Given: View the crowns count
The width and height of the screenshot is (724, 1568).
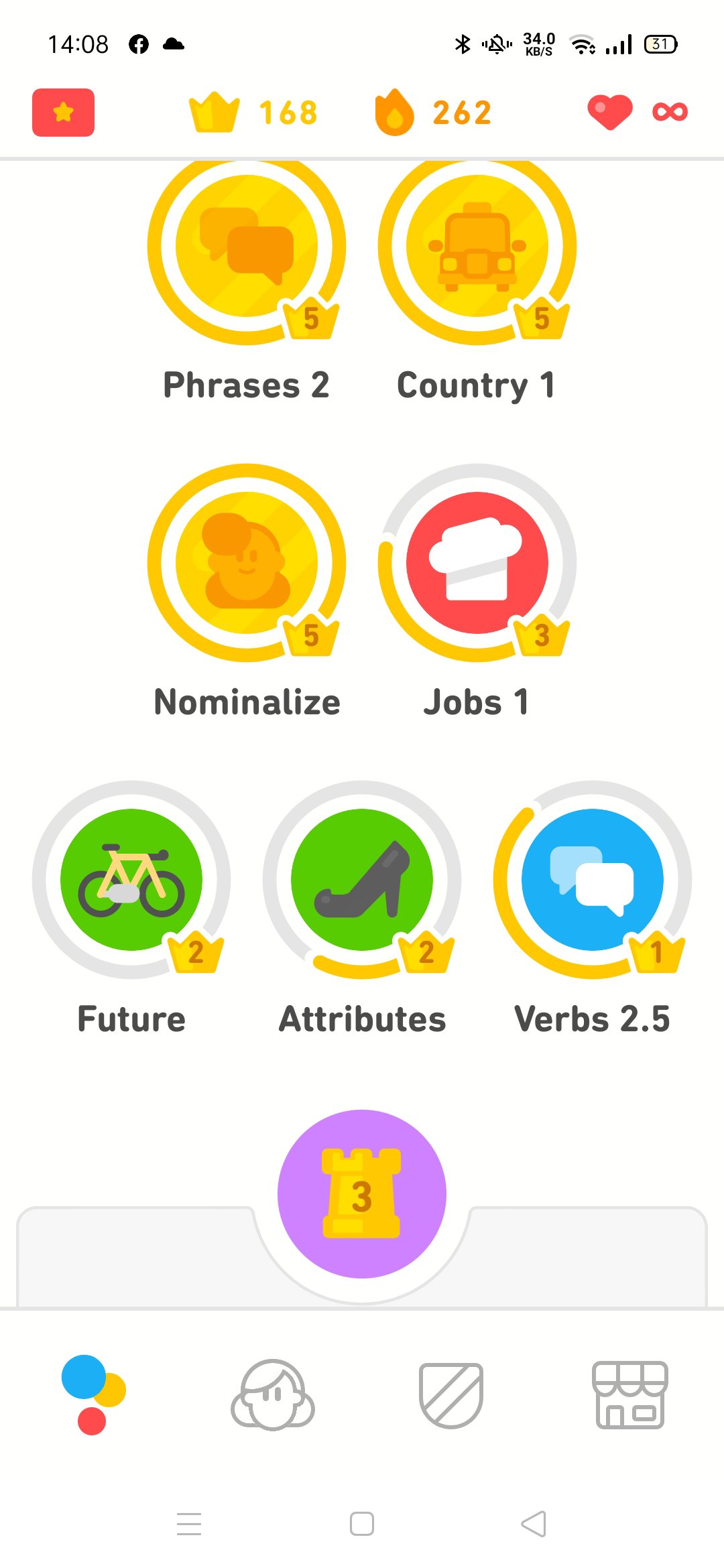Looking at the screenshot, I should 253,113.
